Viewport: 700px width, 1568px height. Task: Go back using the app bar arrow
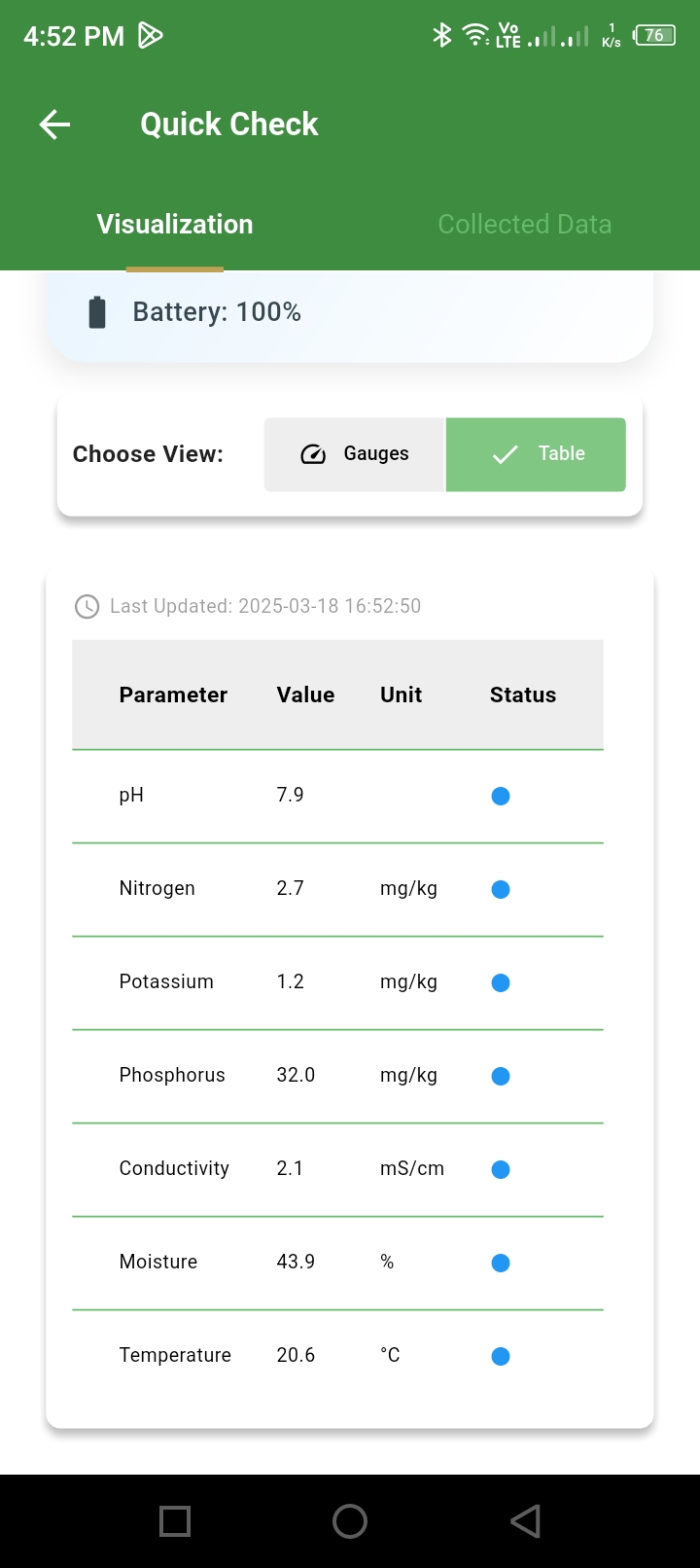tap(54, 125)
